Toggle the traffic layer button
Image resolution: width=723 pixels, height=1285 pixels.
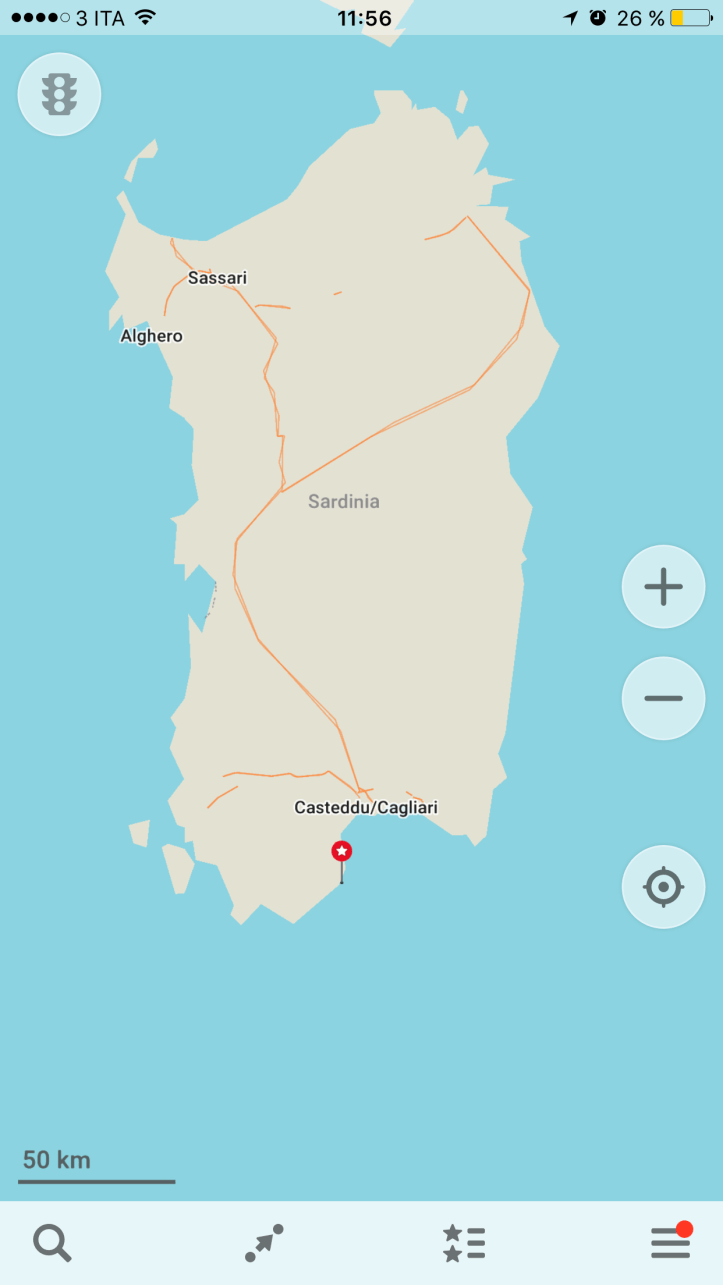[59, 94]
